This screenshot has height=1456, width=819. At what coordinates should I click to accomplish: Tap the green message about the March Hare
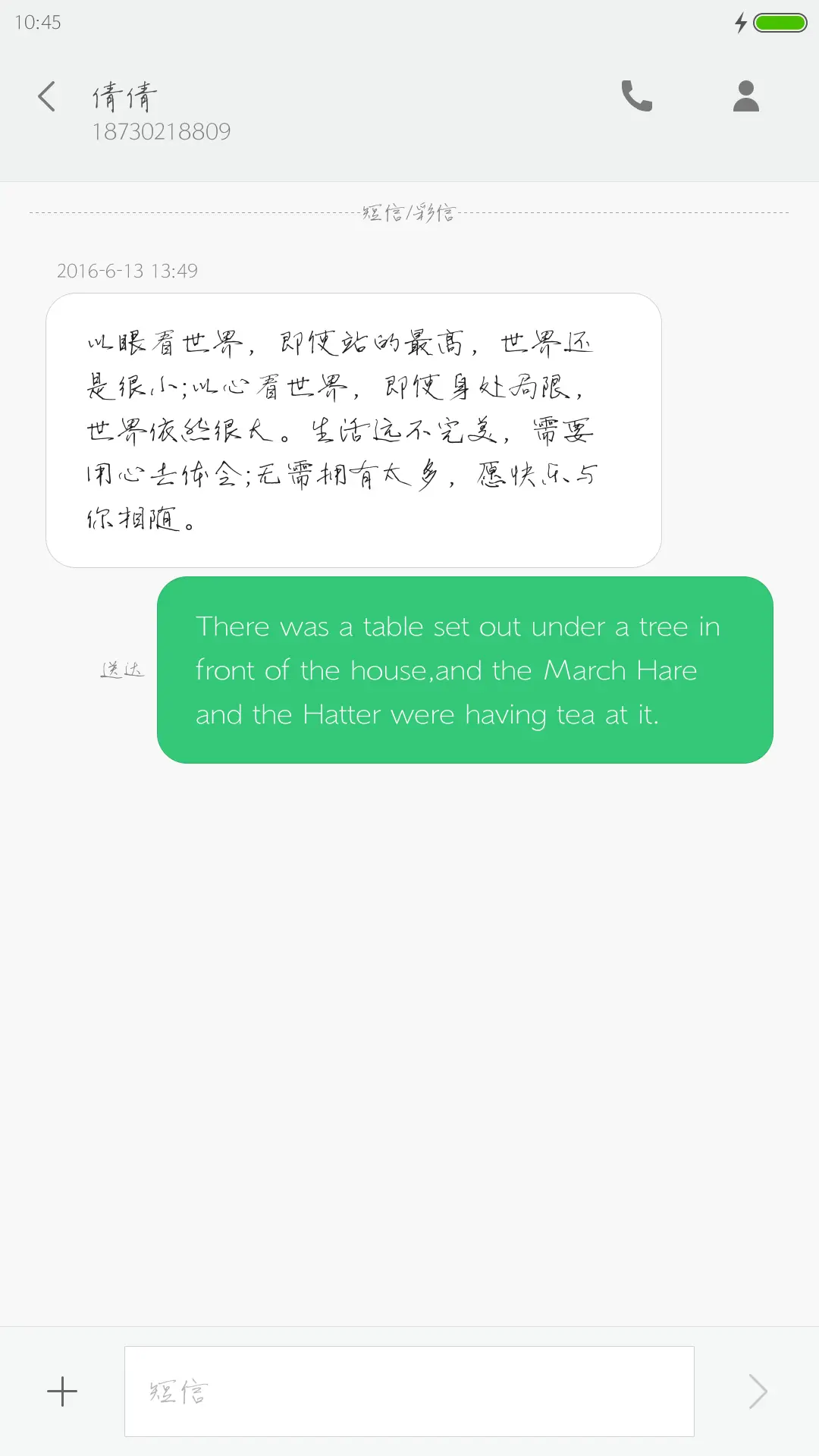point(463,670)
